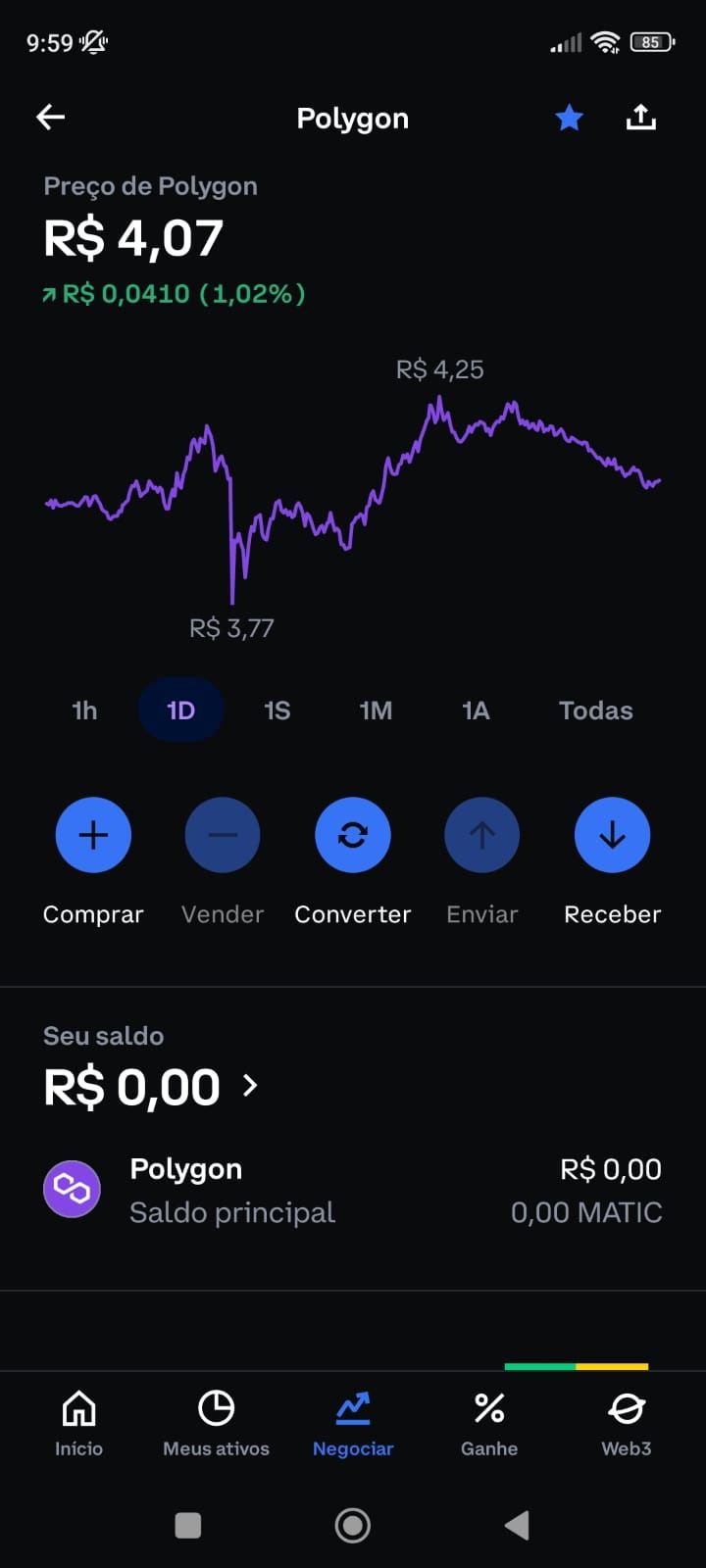
Task: Open the Converter option
Action: (353, 835)
